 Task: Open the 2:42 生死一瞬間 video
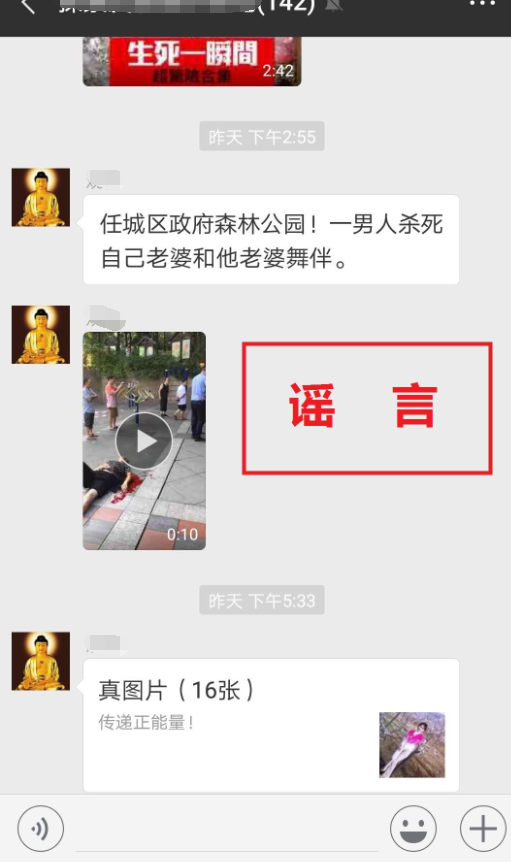pyautogui.click(x=192, y=61)
